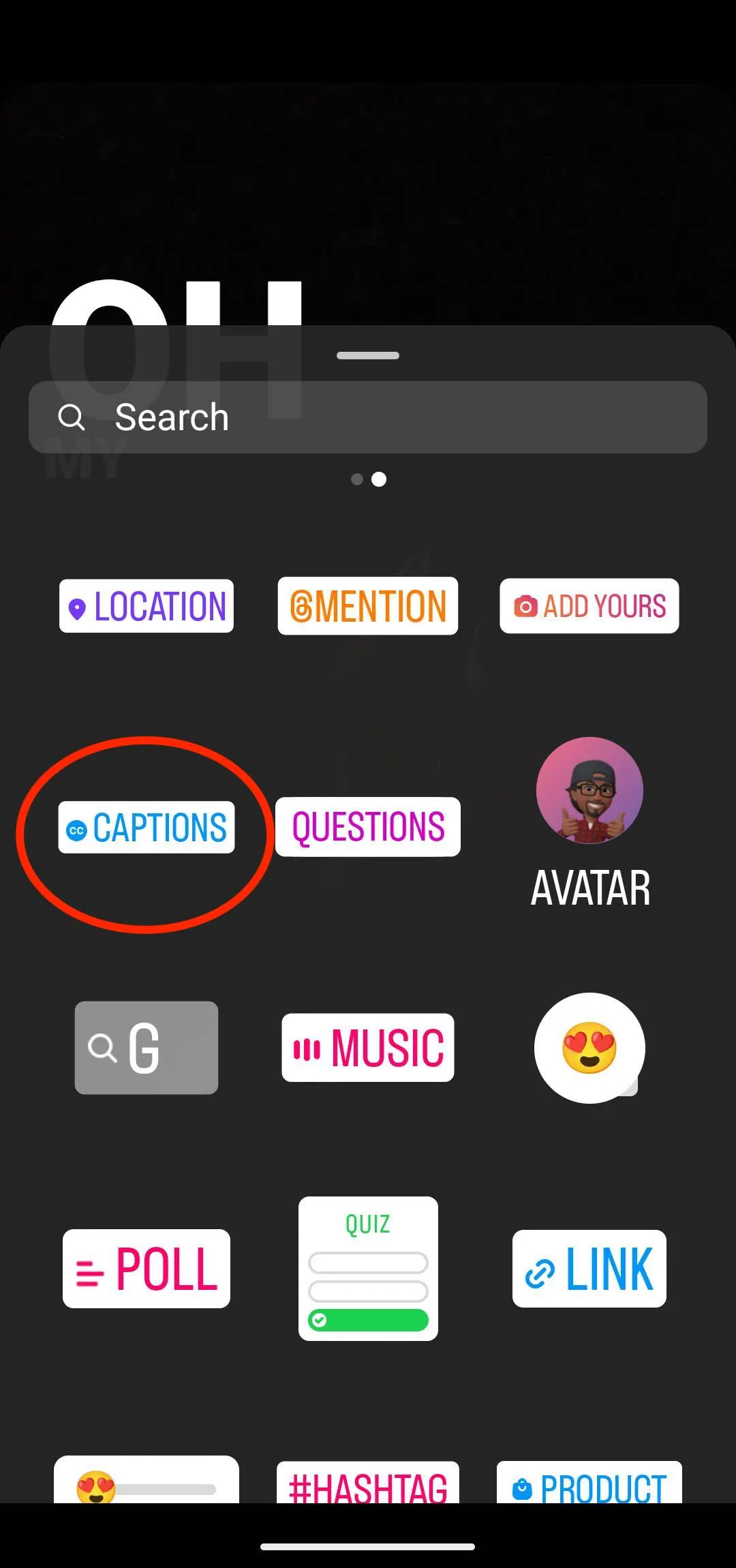Insert the Questions sticker
This screenshot has height=1568, width=736.
[368, 827]
